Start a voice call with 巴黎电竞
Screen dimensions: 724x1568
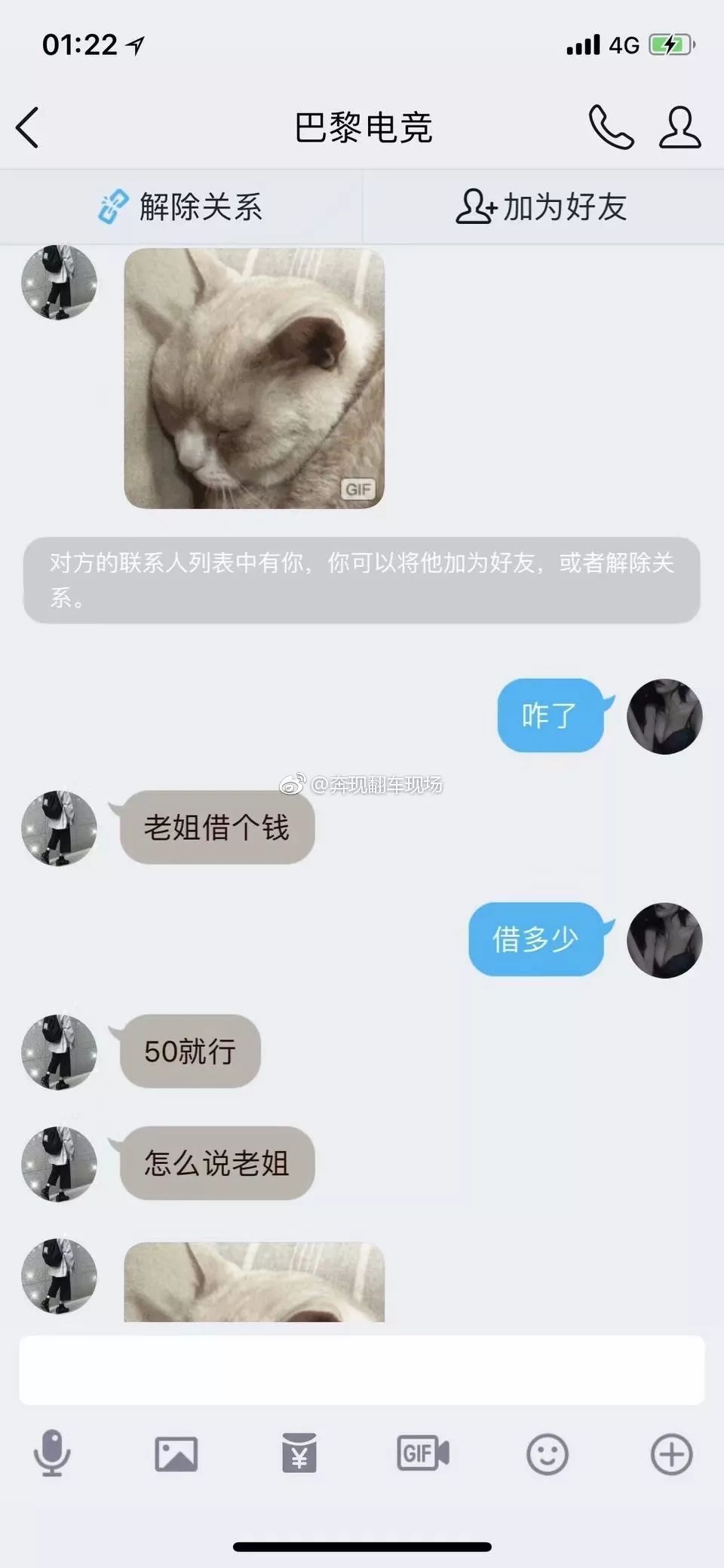(x=611, y=127)
